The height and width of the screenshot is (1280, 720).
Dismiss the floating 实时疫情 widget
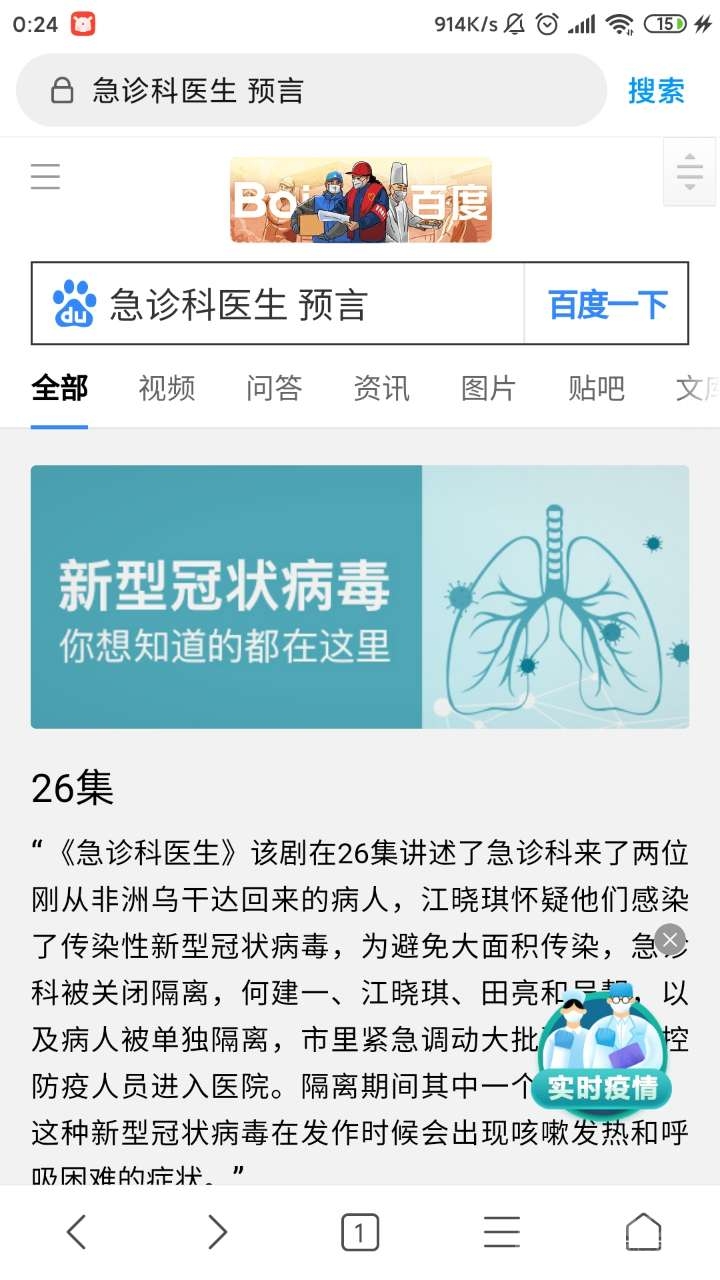[x=670, y=940]
